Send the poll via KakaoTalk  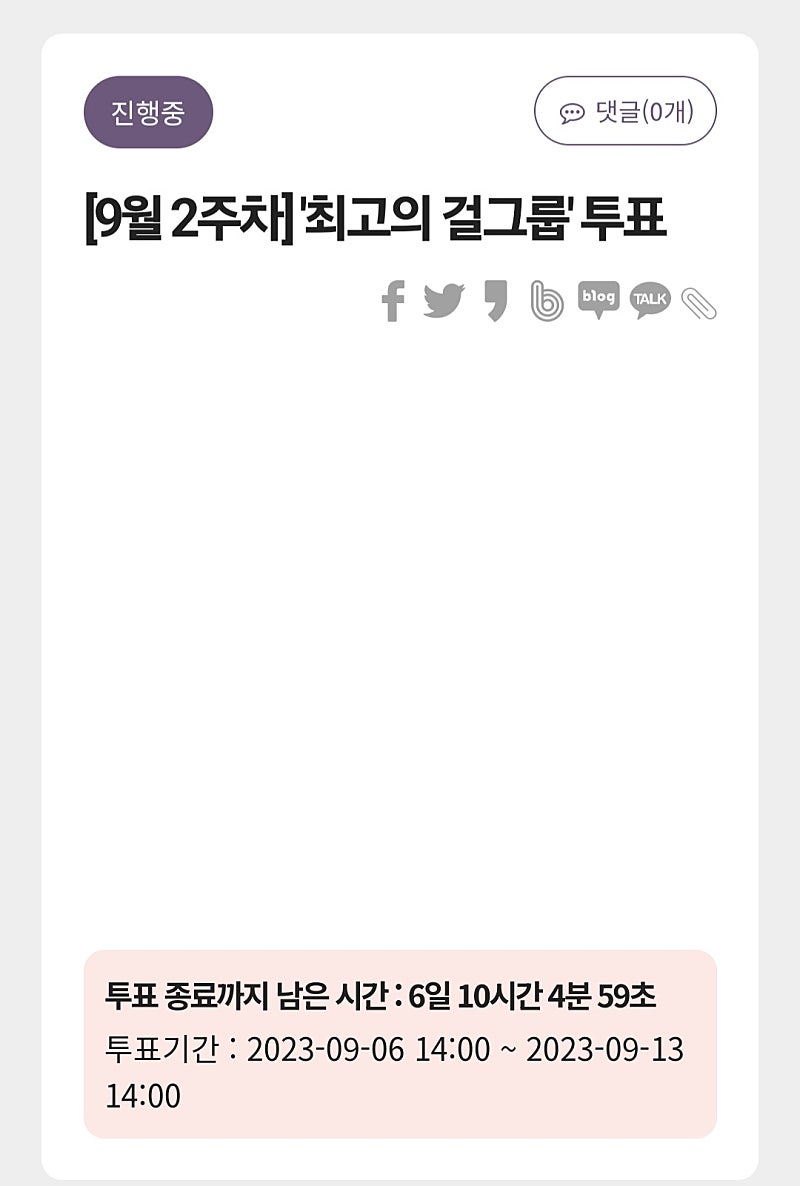[650, 300]
